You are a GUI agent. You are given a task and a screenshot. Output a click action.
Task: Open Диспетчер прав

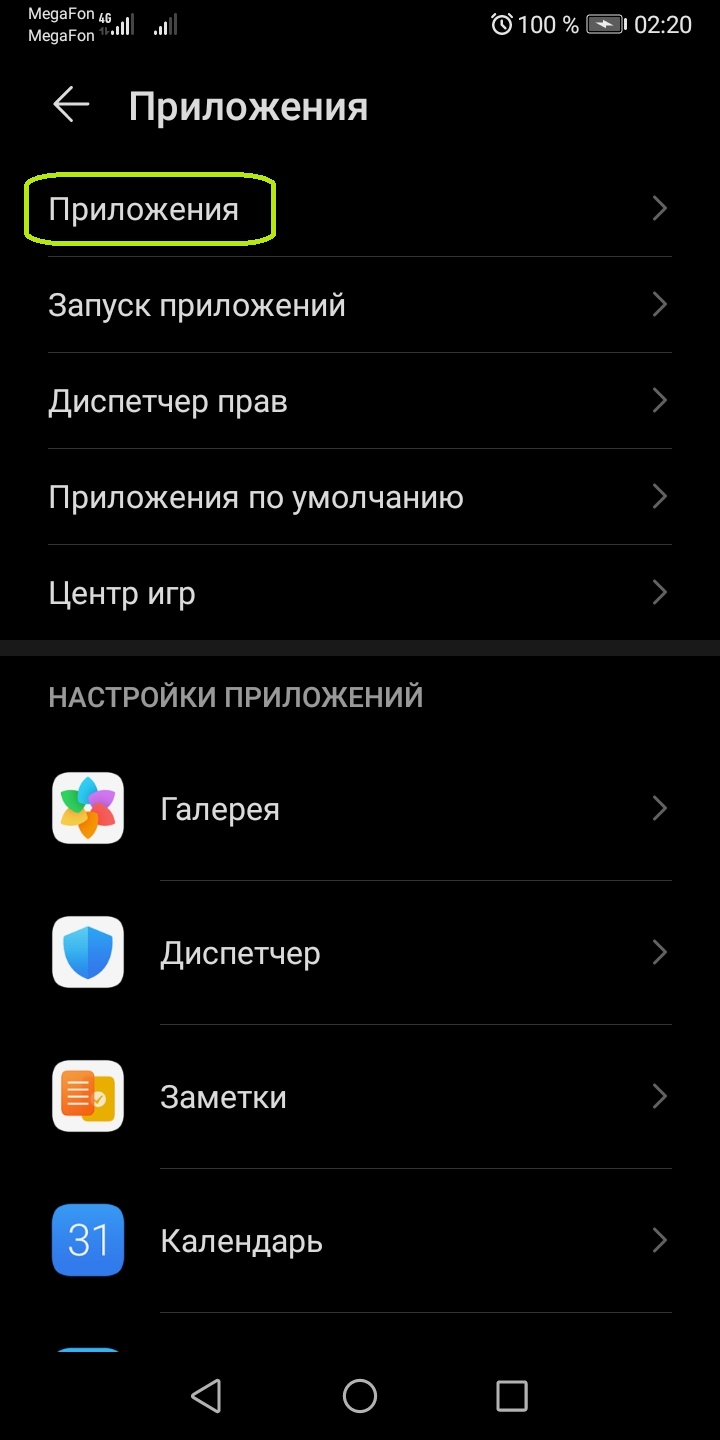point(360,401)
